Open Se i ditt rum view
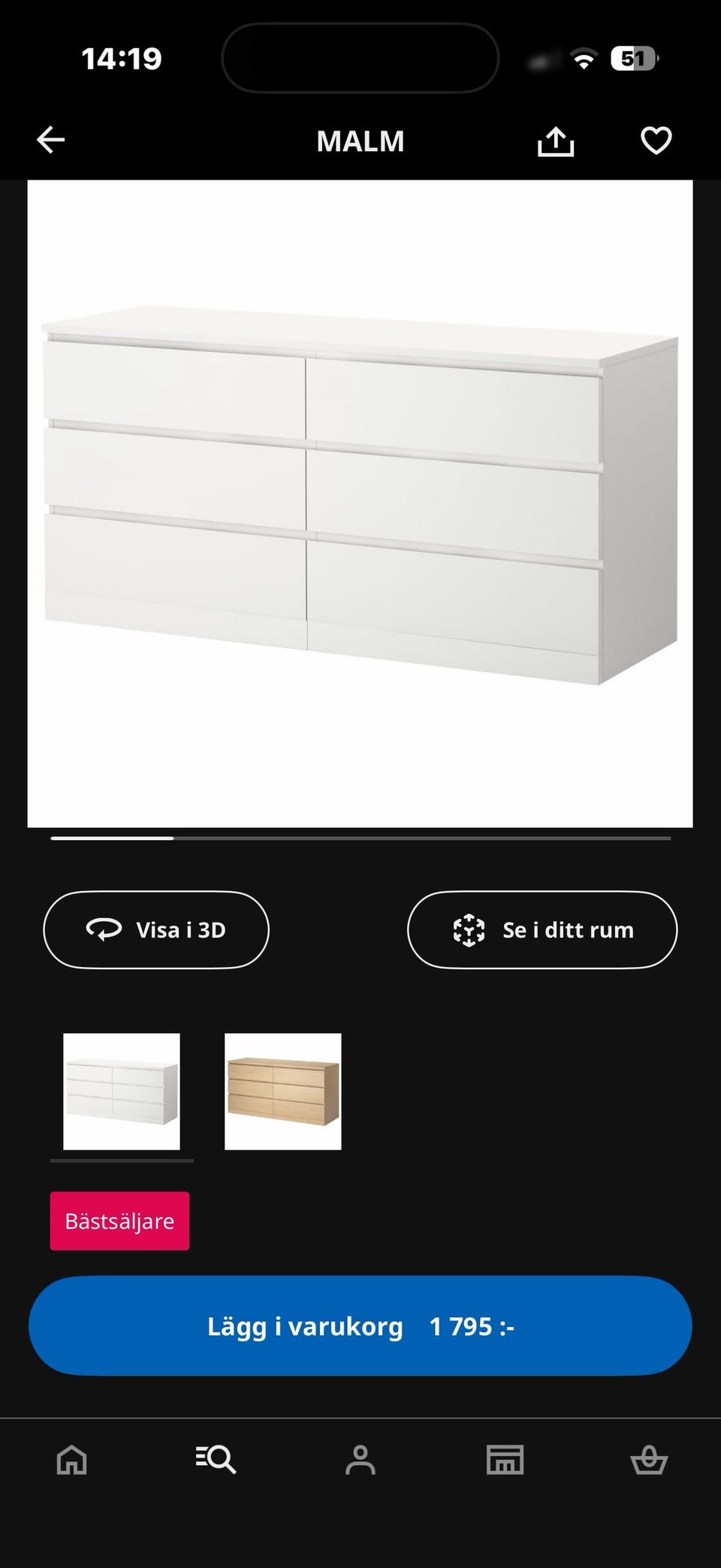721x1568 pixels. pos(542,929)
